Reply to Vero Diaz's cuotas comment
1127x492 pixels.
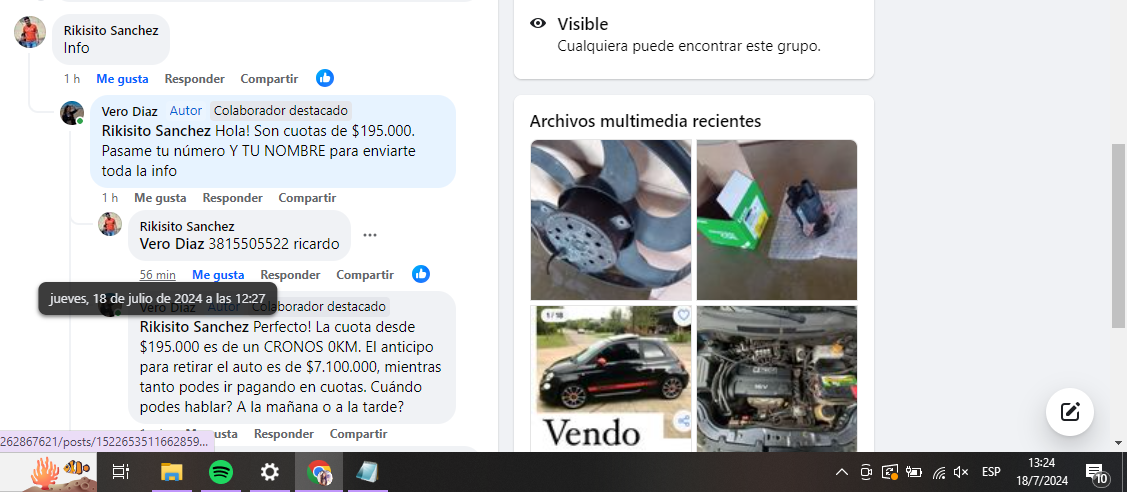(x=232, y=198)
